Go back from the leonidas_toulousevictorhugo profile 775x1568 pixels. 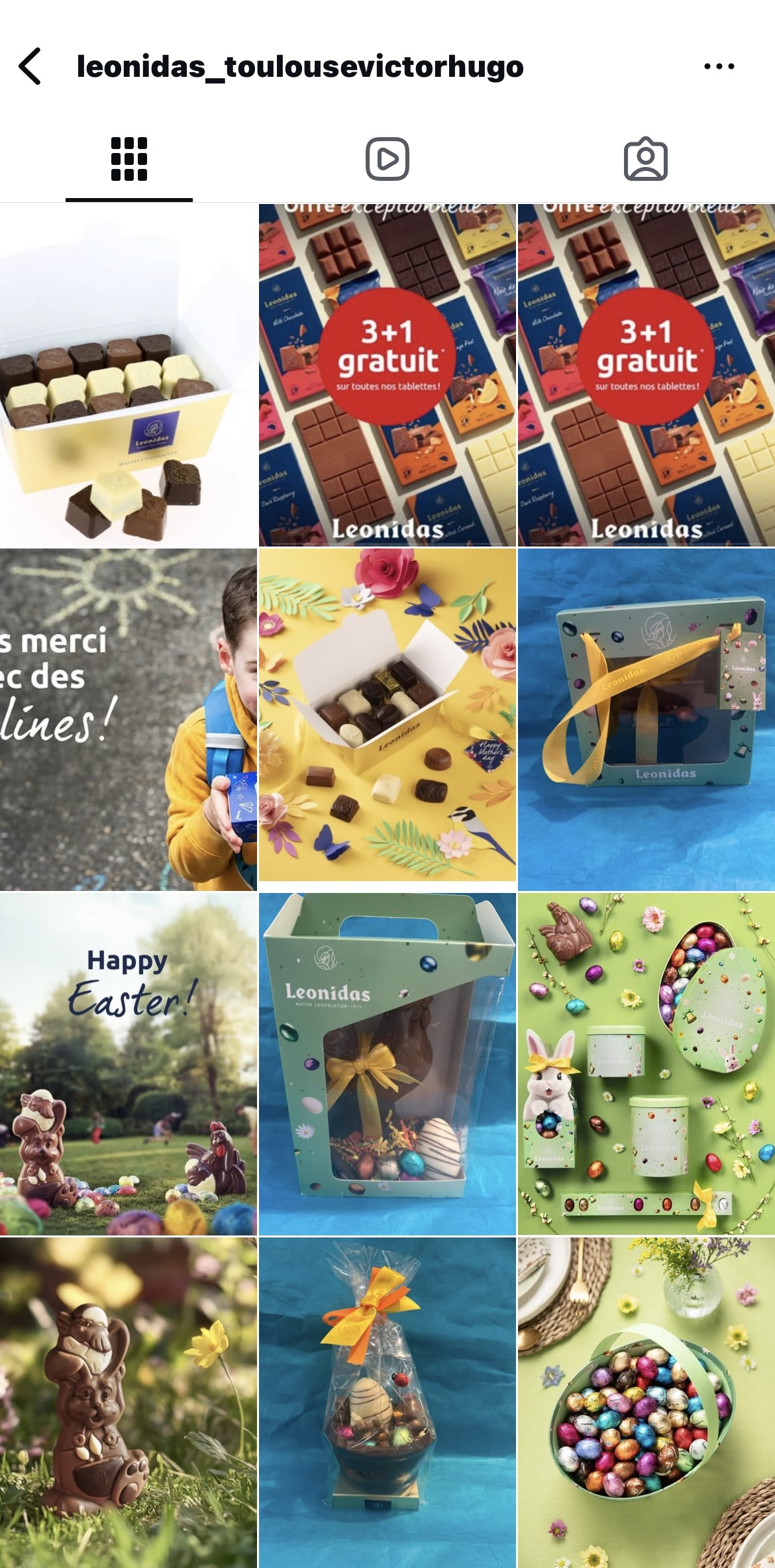30,66
